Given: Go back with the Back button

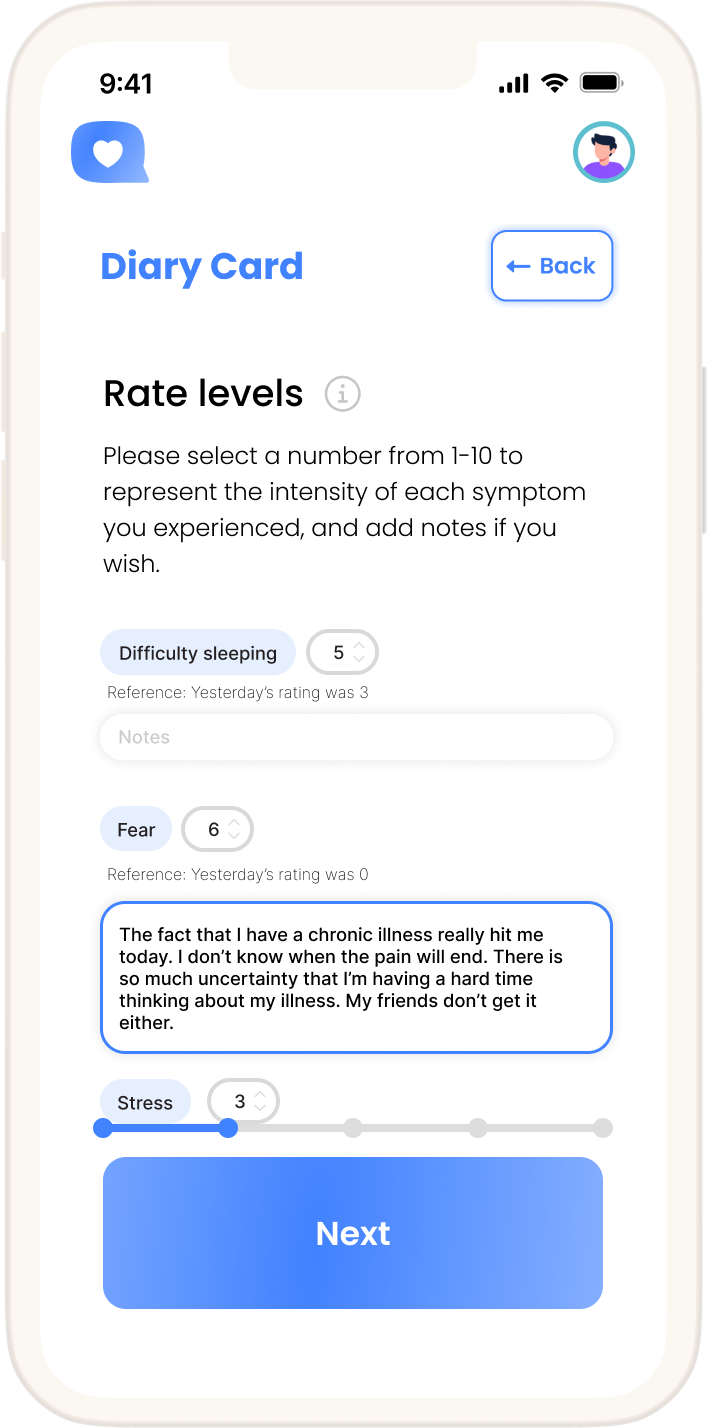Looking at the screenshot, I should 552,266.
